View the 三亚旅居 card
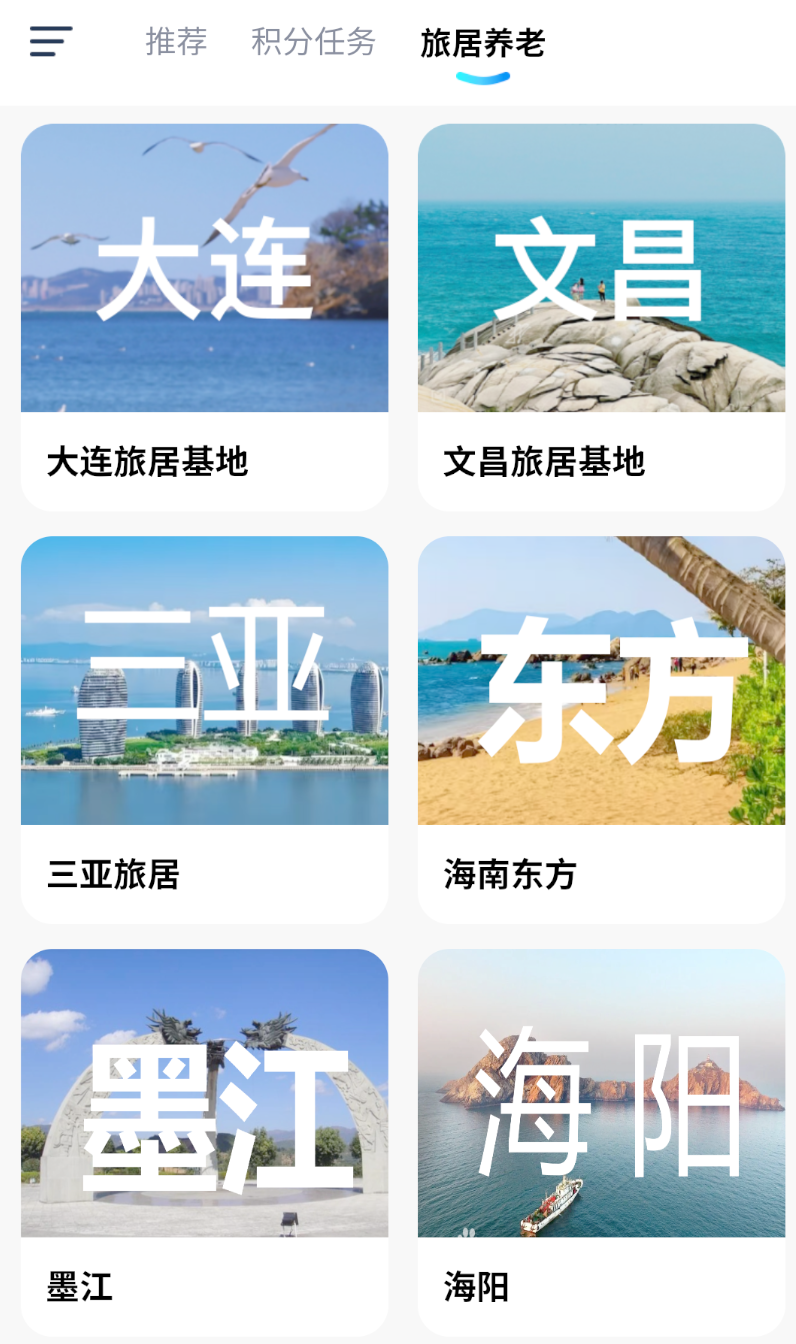This screenshot has height=1344, width=796. (204, 730)
